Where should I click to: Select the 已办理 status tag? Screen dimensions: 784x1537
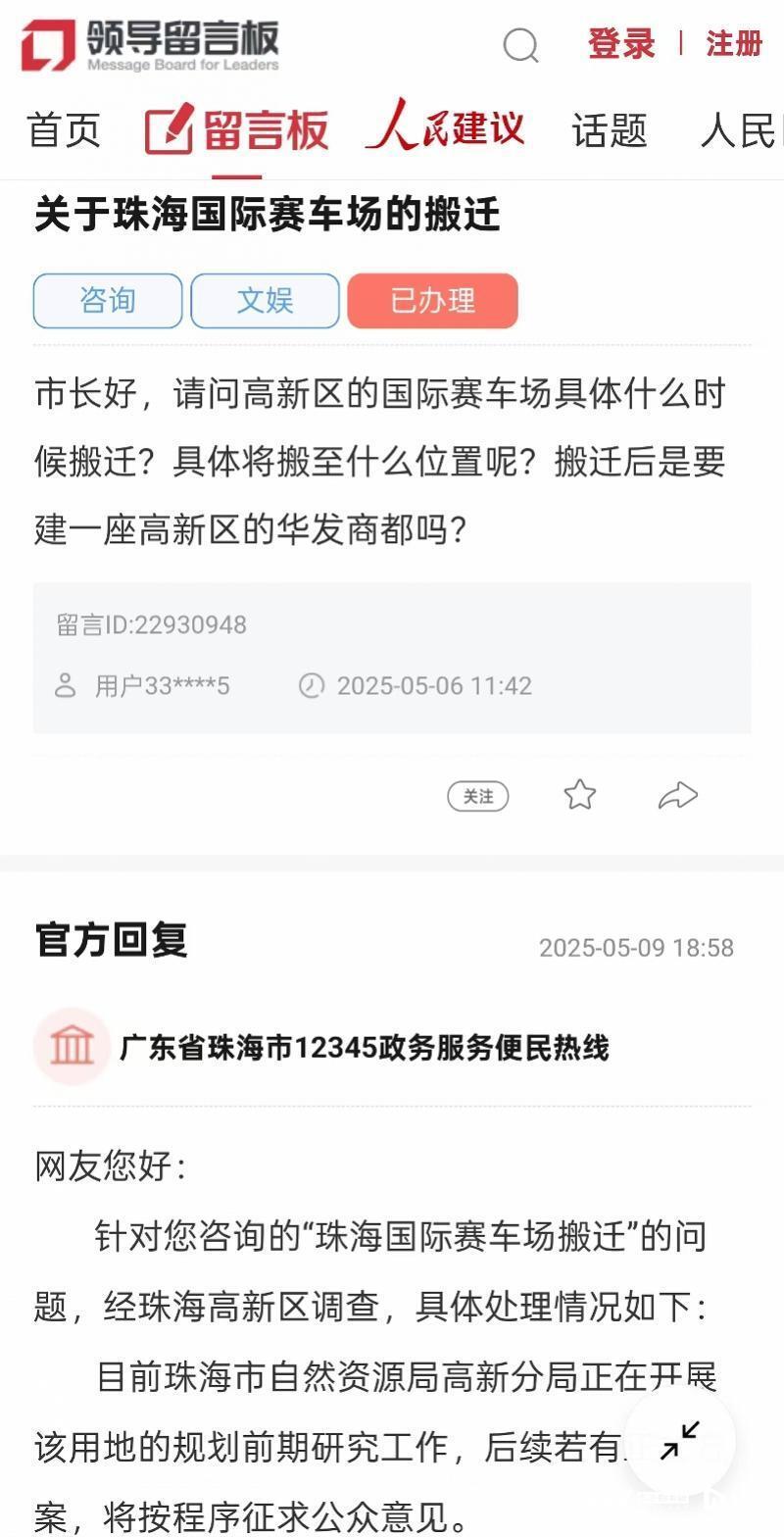pos(432,301)
